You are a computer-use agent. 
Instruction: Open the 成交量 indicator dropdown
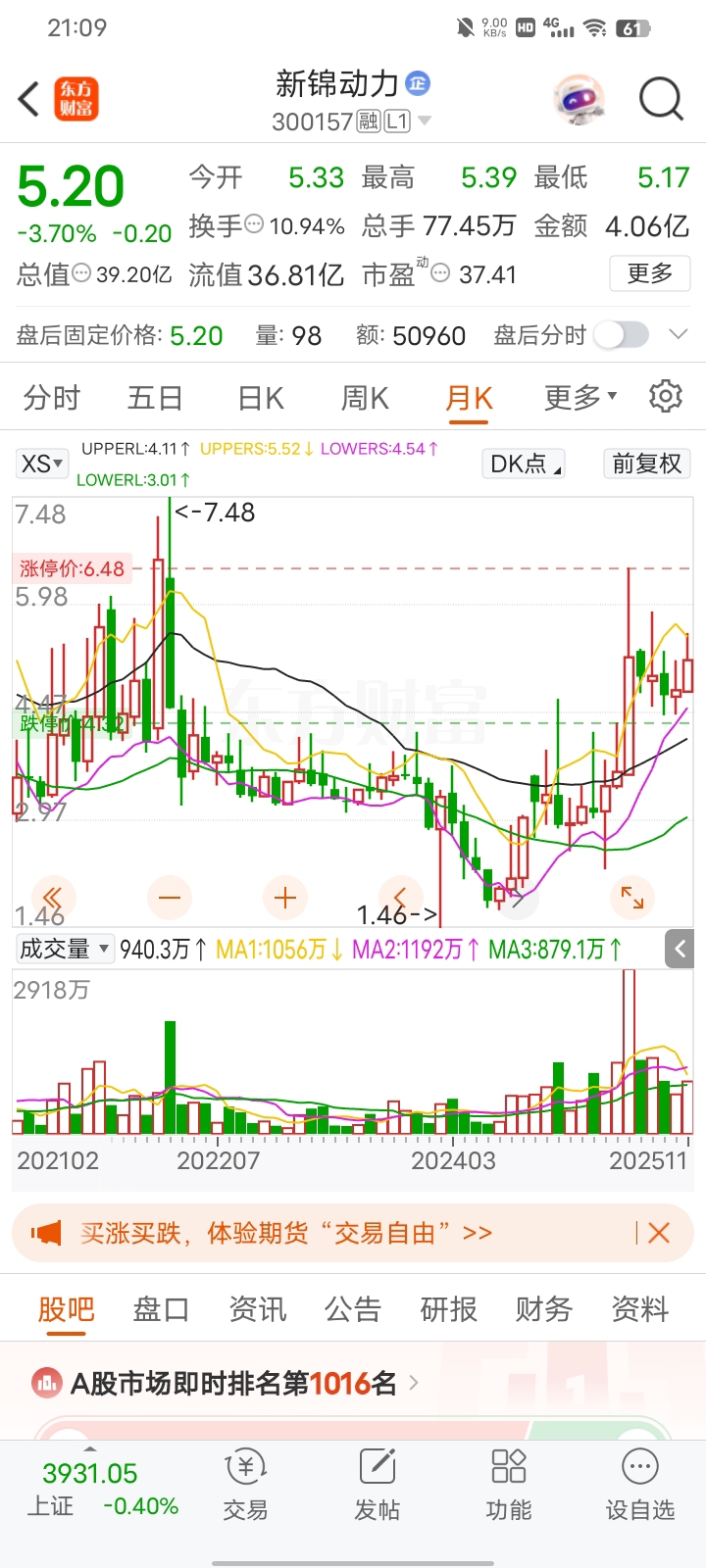pyautogui.click(x=64, y=949)
